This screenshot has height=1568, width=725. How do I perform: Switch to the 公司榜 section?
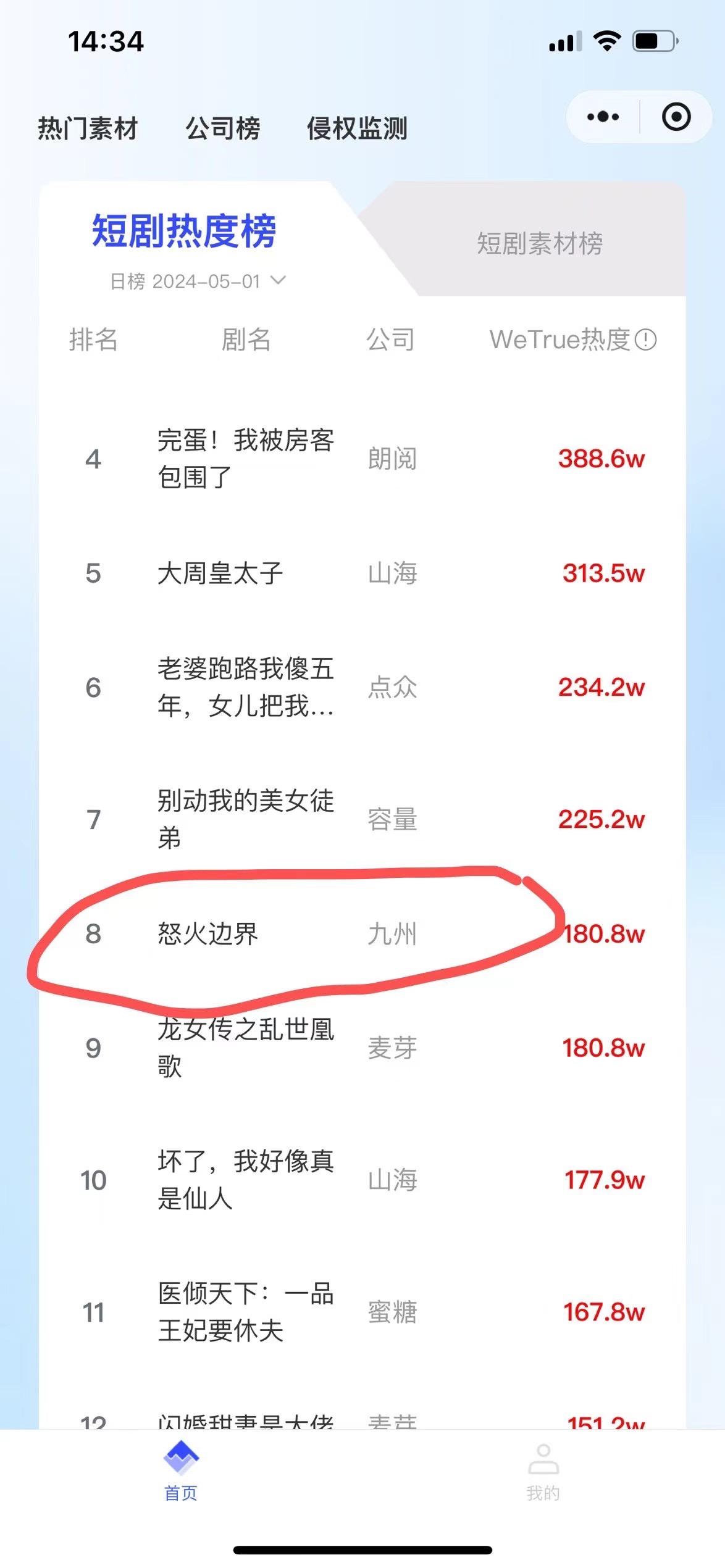224,130
